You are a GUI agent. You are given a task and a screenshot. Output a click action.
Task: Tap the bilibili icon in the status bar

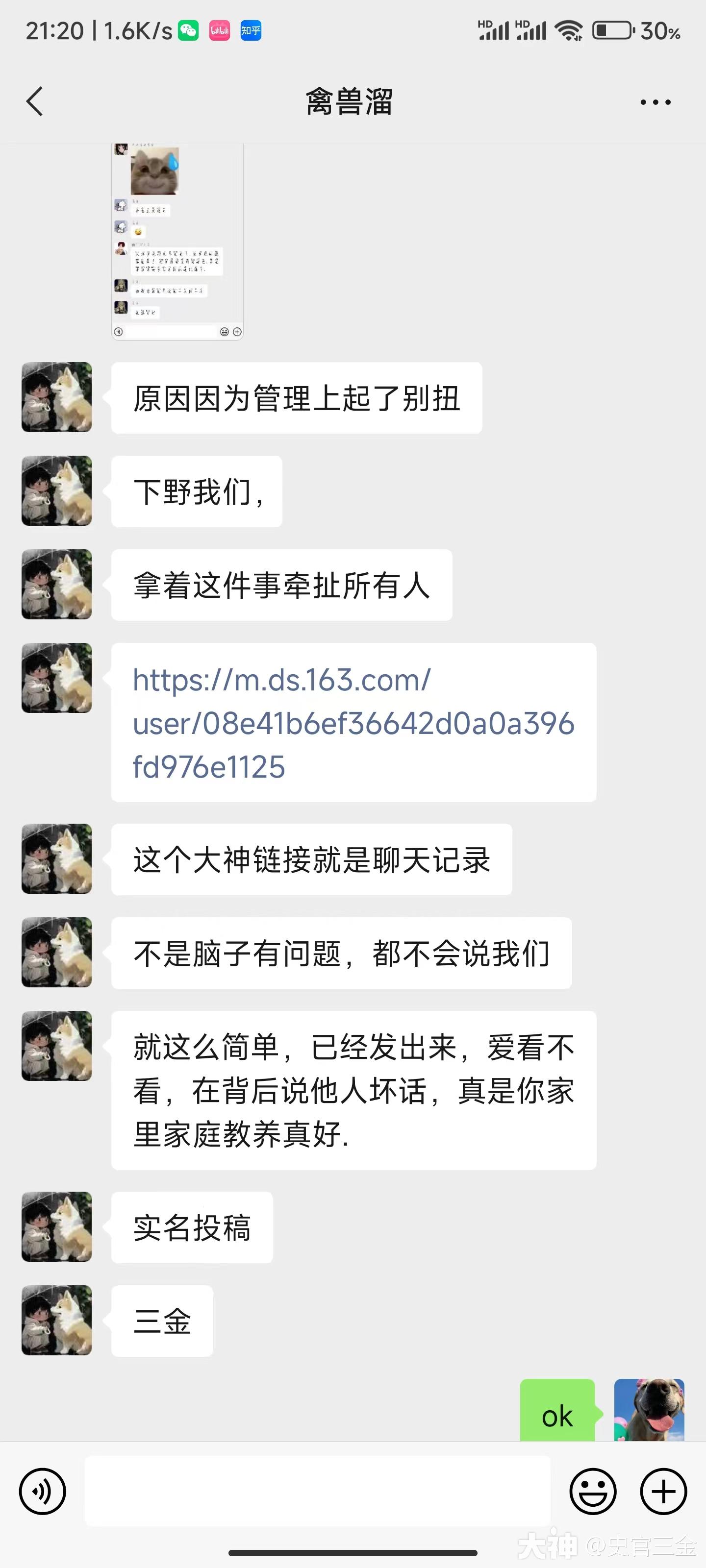pos(220,30)
